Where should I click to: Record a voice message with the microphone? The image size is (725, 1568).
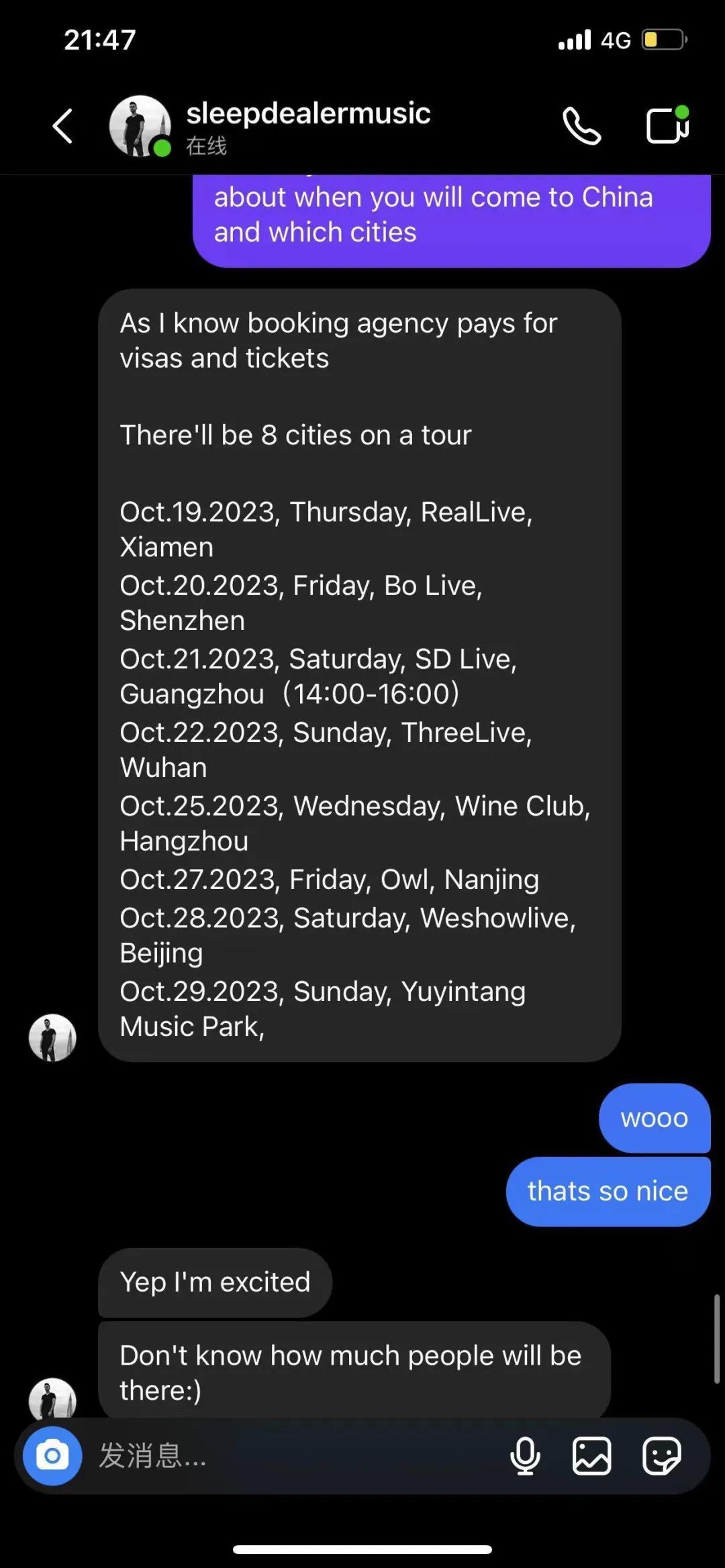pyautogui.click(x=525, y=1456)
